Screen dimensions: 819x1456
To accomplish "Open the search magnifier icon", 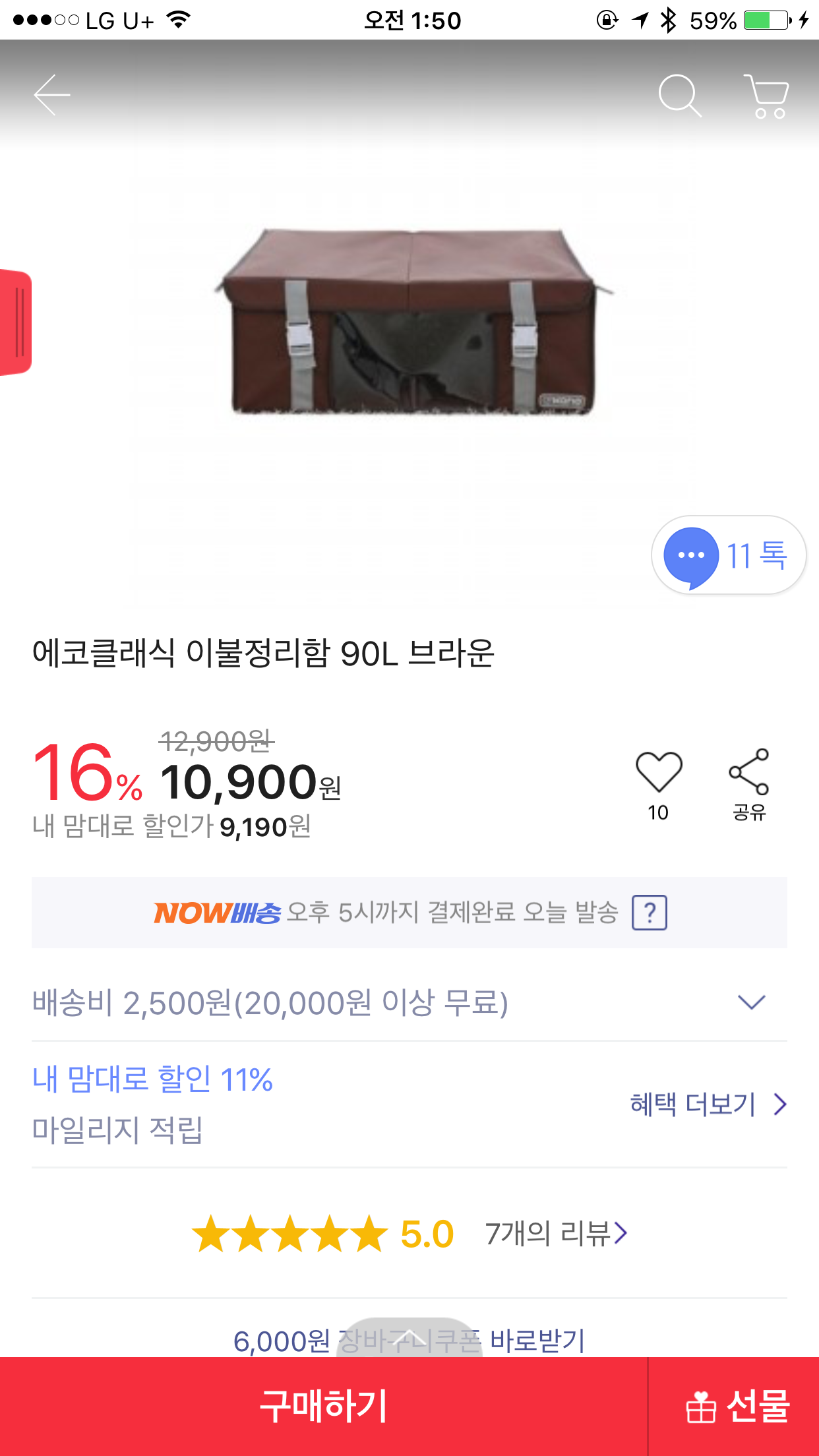I will 679,96.
